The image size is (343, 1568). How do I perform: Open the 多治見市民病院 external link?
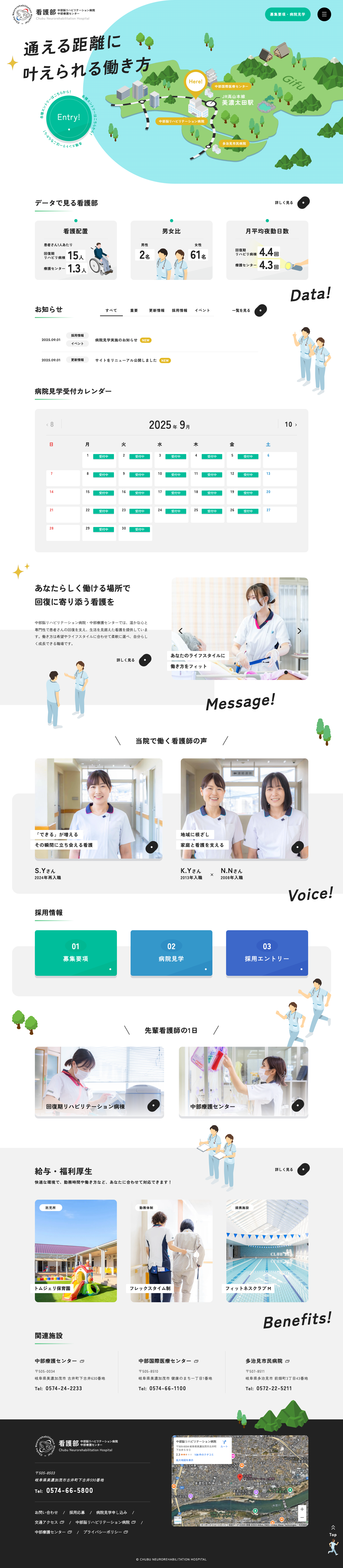click(267, 1360)
